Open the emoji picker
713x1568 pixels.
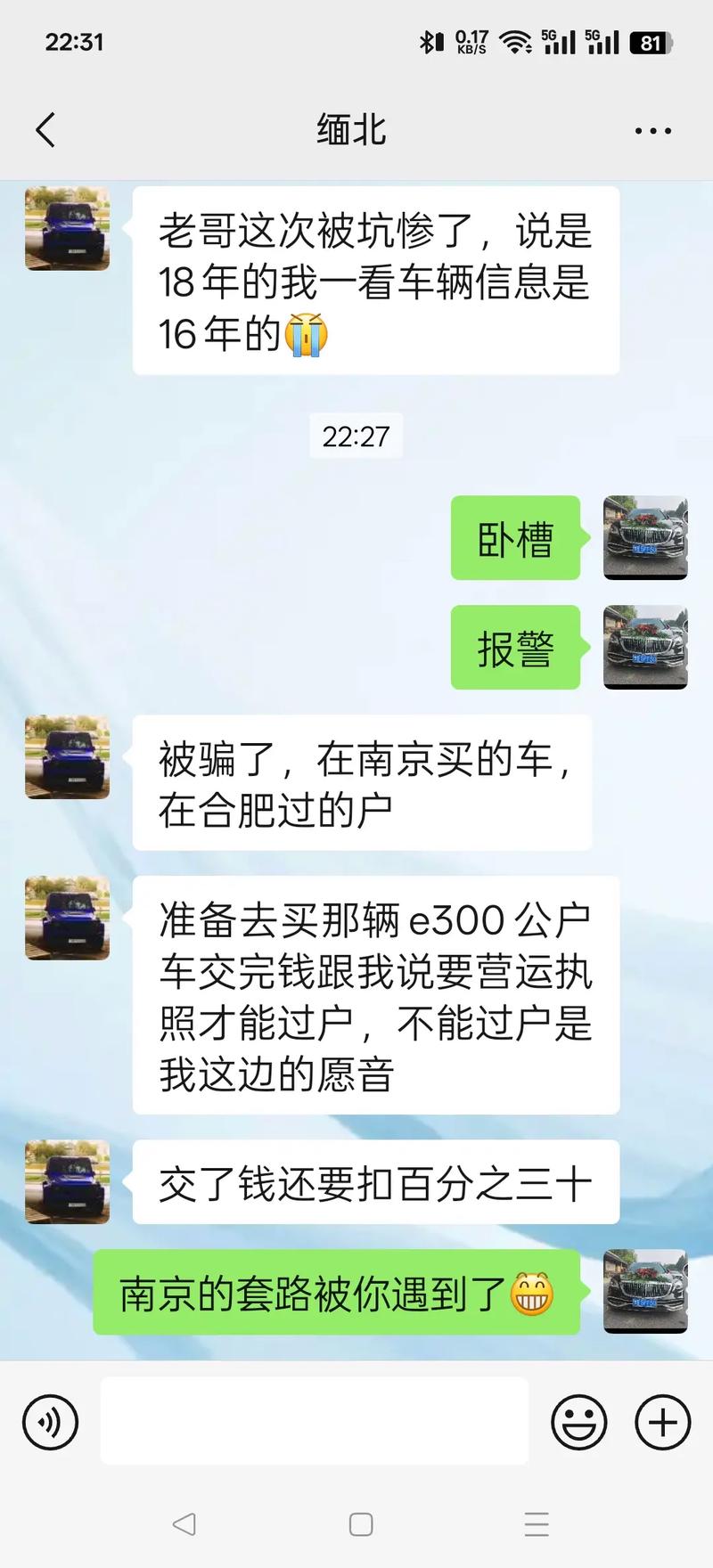578,1422
